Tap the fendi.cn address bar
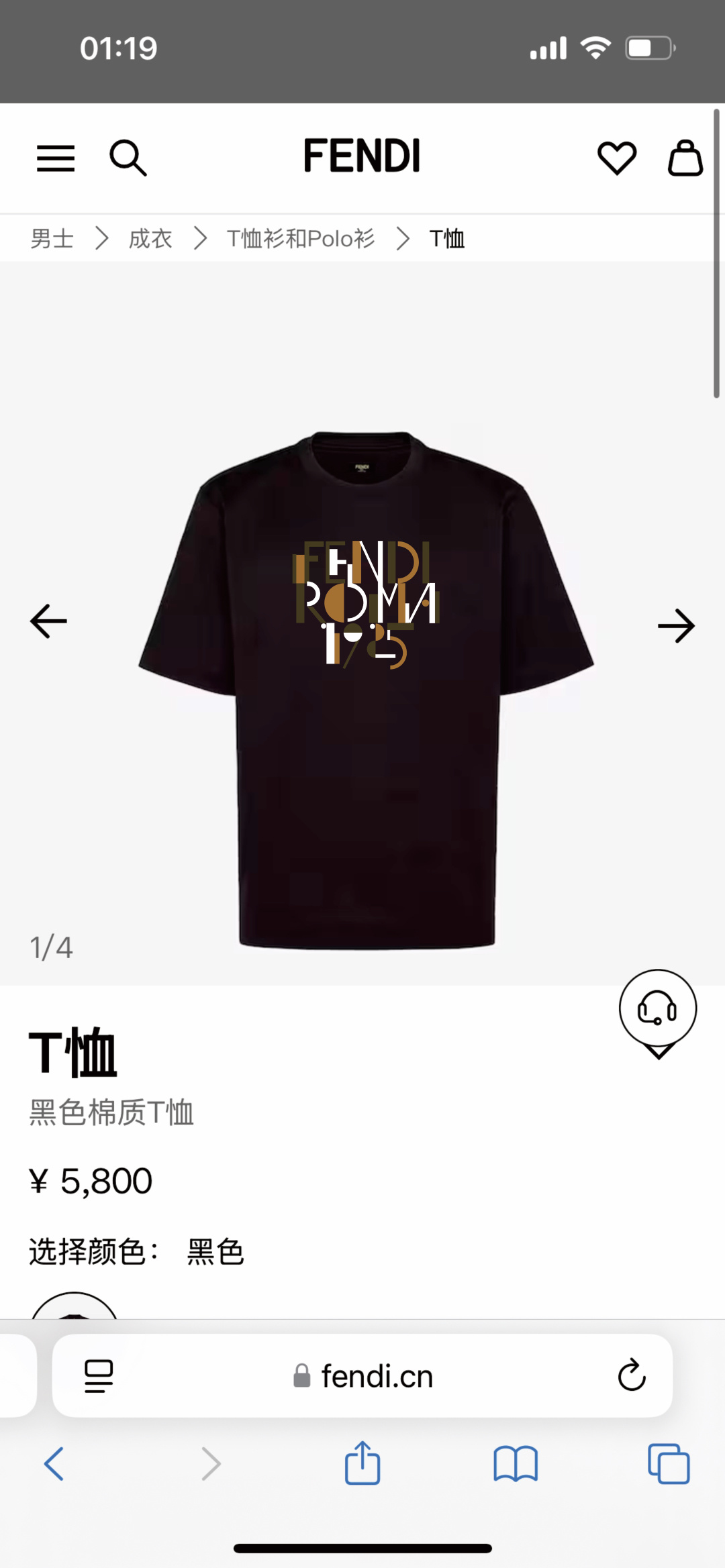The image size is (725, 1568). click(x=362, y=1376)
